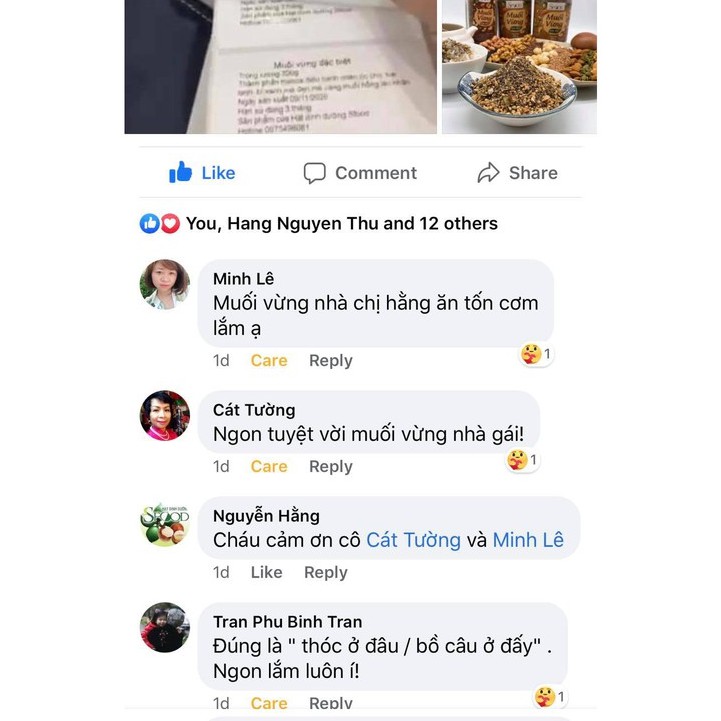This screenshot has width=721, height=721.
Task: Open the Cát Tường mention in Nguyễn Hằng's comment
Action: point(413,541)
